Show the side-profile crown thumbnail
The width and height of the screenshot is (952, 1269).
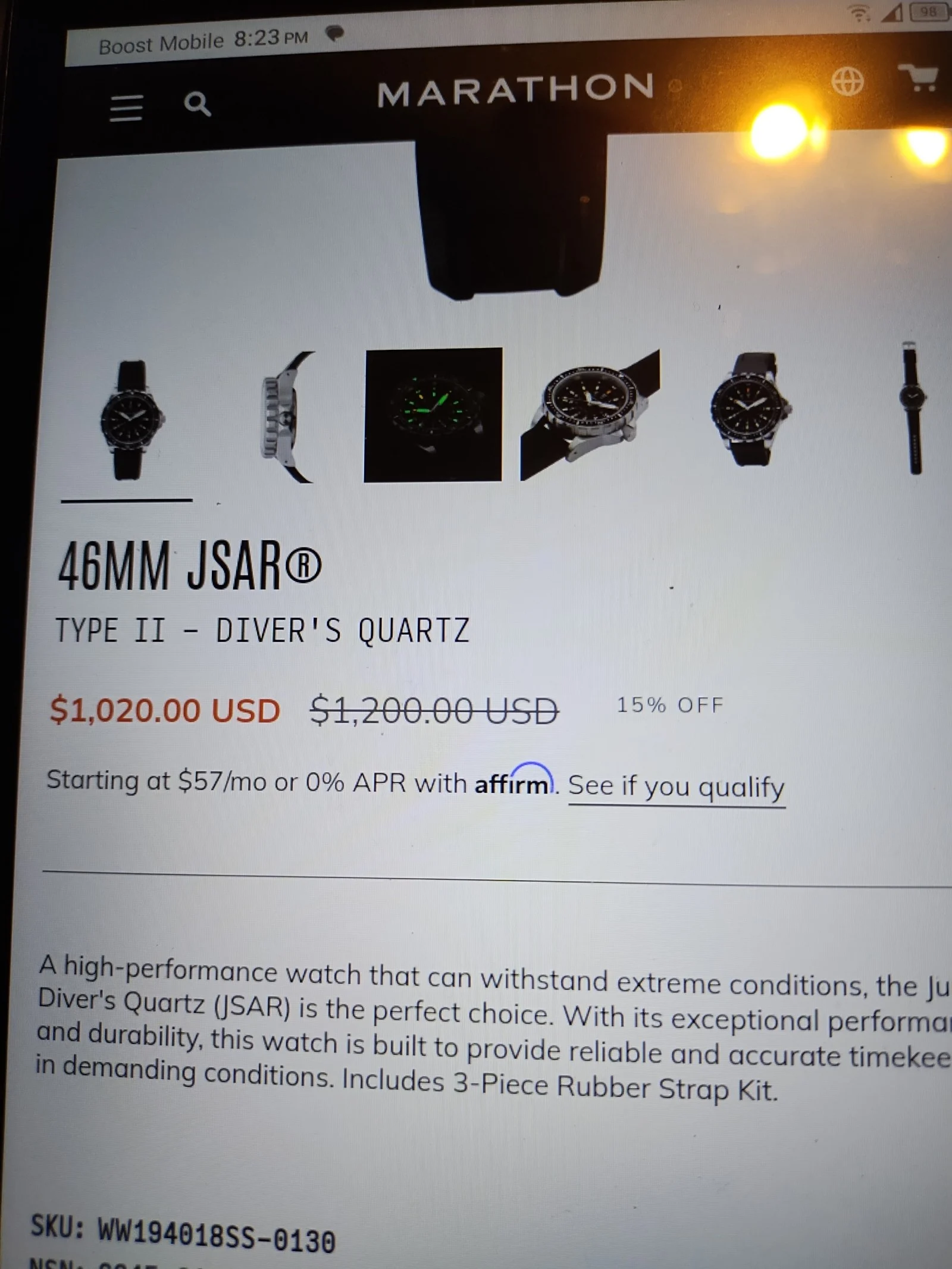(x=286, y=416)
